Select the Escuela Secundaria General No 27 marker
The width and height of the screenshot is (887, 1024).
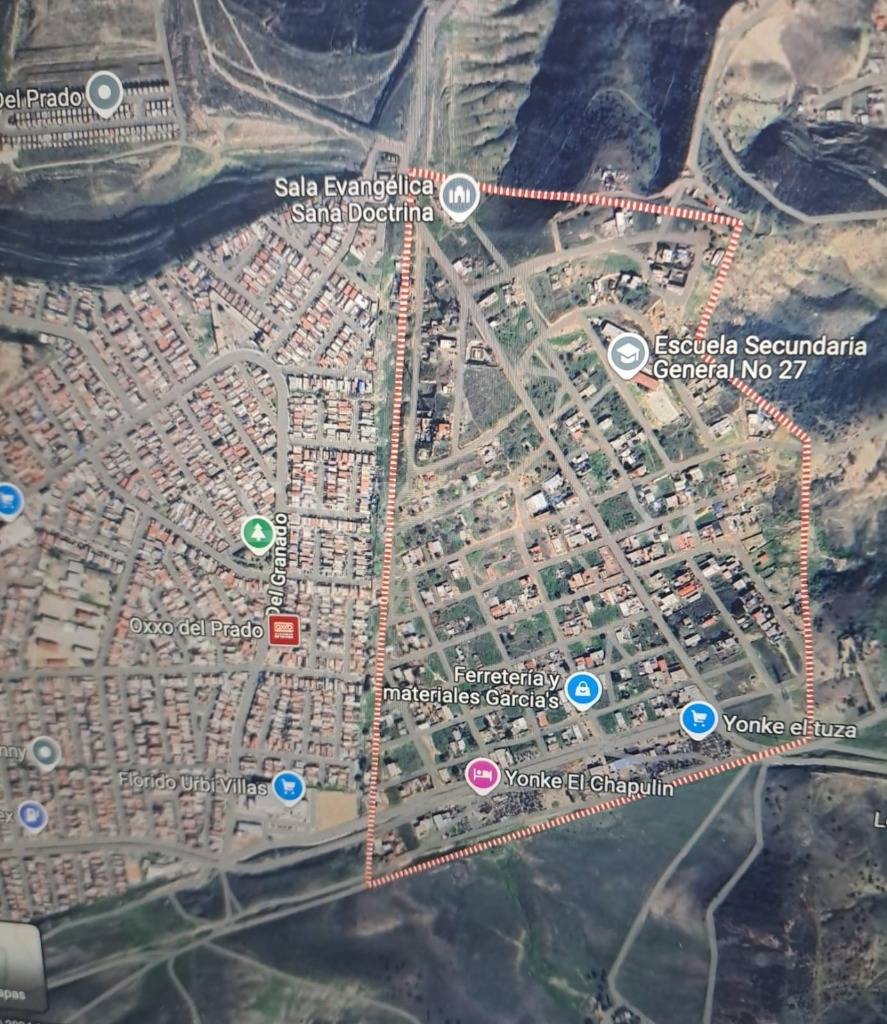[x=627, y=354]
